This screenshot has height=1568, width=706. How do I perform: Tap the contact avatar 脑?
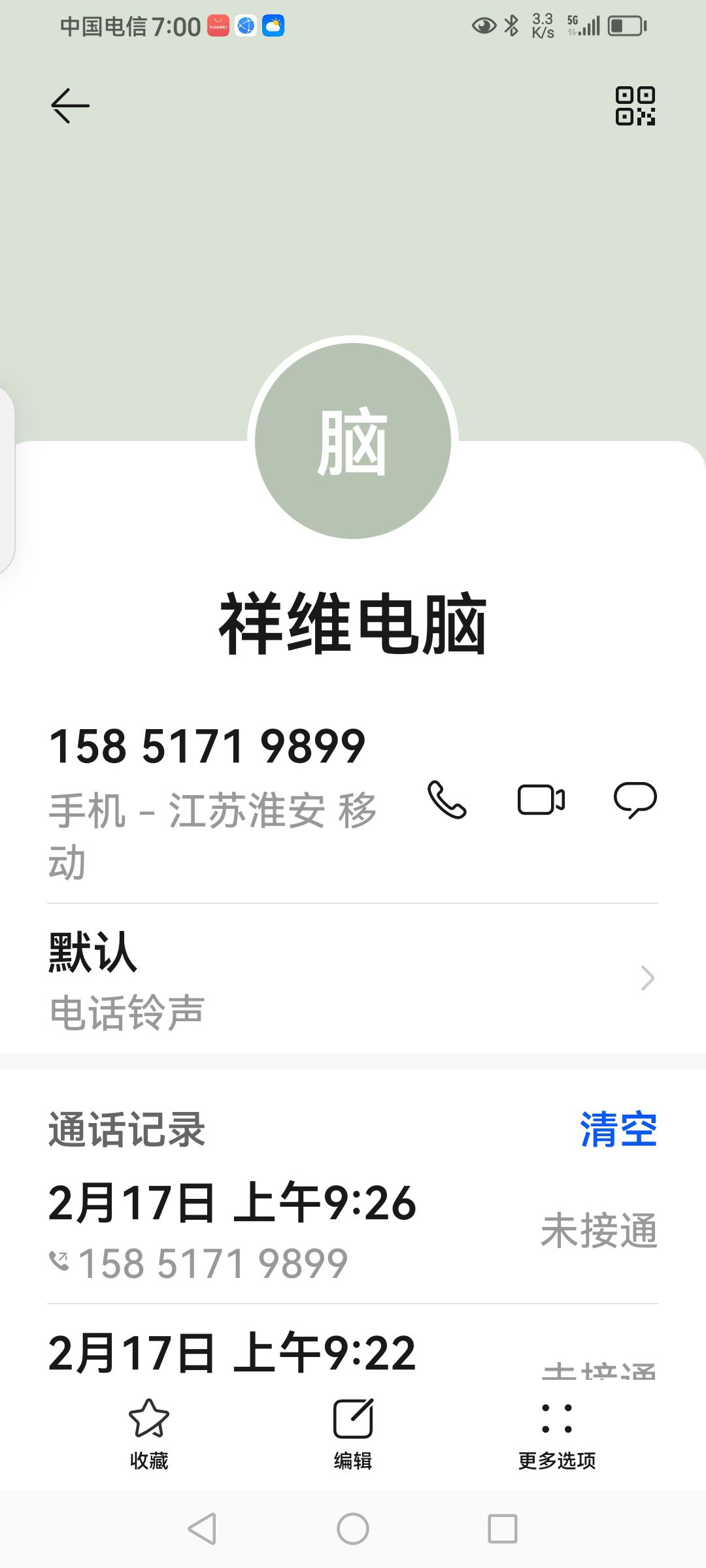point(353,441)
